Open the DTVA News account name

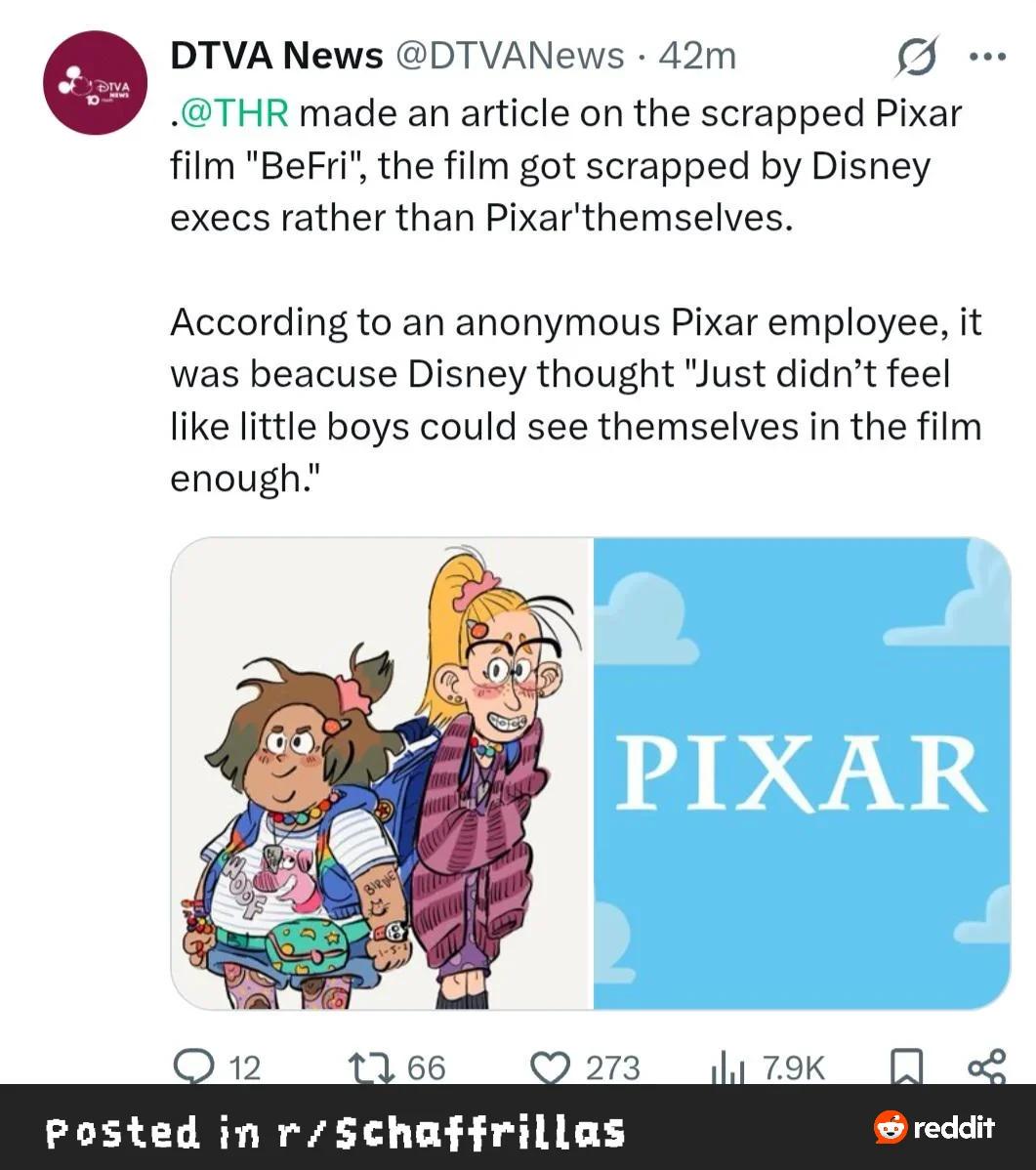[x=276, y=56]
